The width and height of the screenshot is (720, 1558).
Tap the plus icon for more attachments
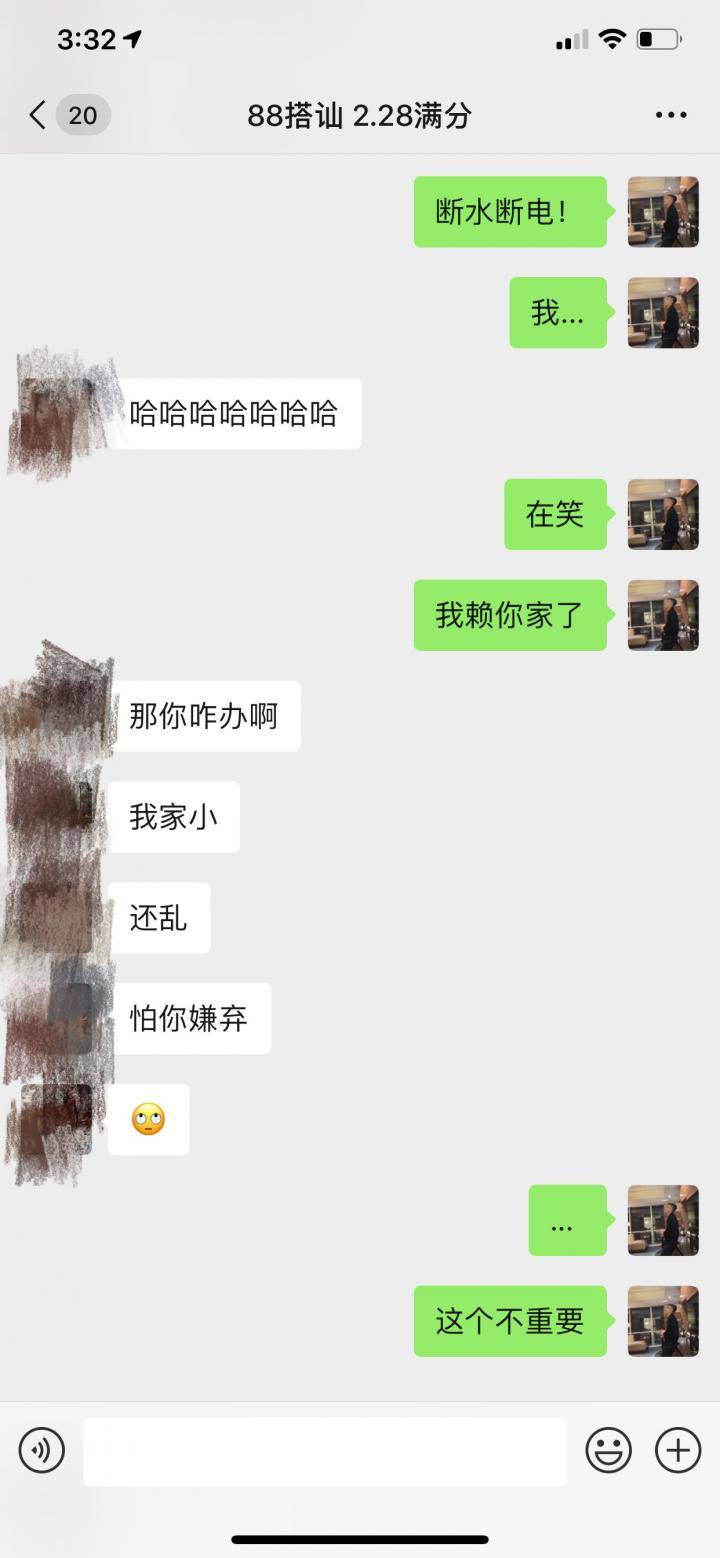coord(678,1450)
